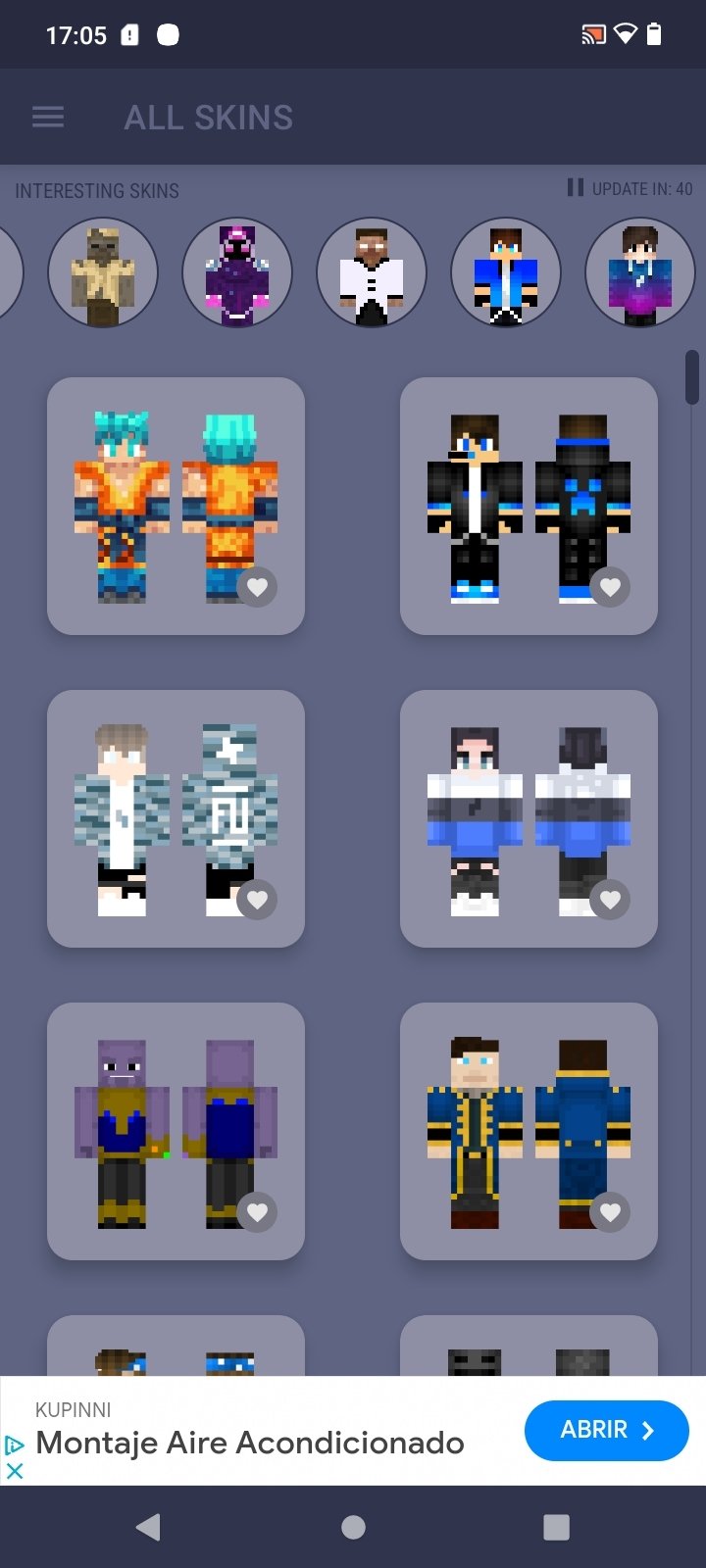Open the orange Goku skin card

(176, 506)
